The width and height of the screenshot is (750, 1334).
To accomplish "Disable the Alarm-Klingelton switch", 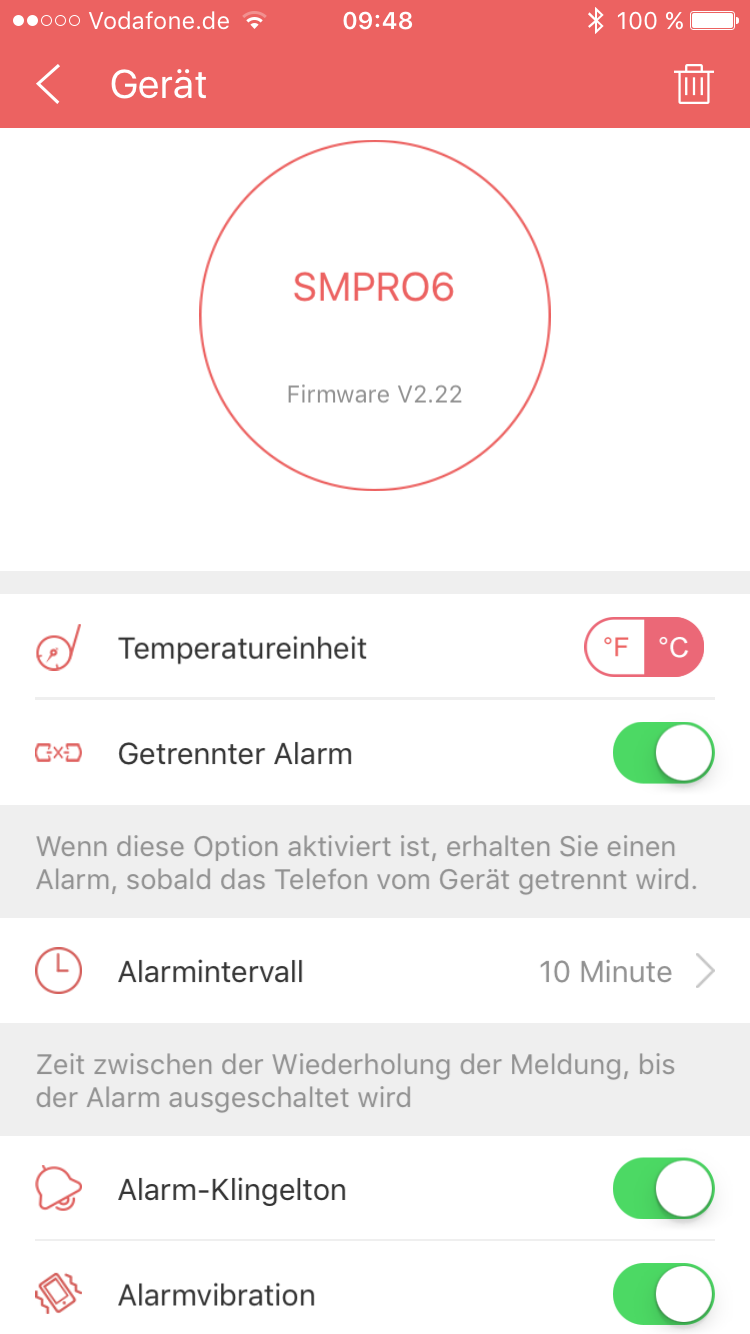I will [664, 1190].
